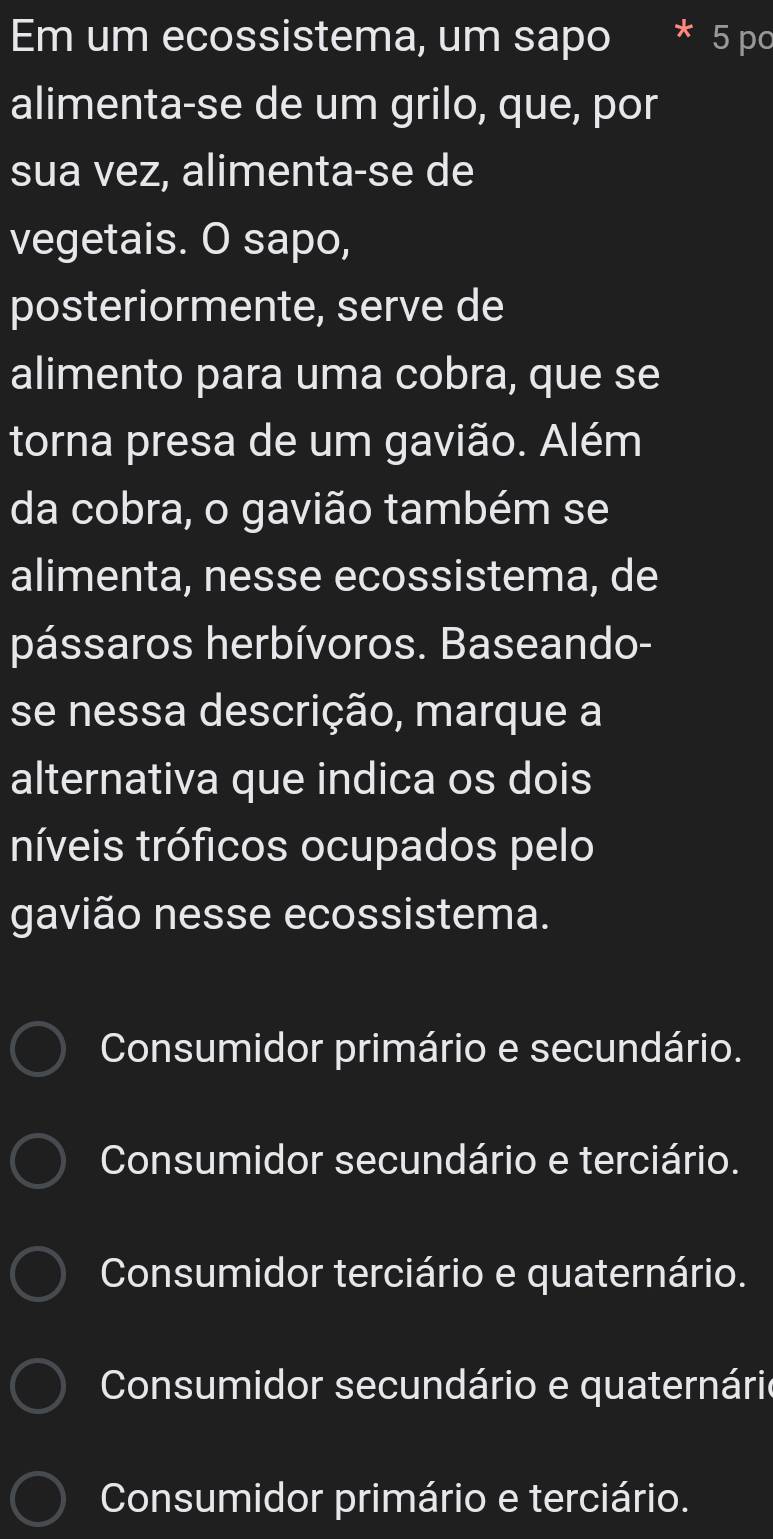Image resolution: width=773 pixels, height=1539 pixels.
Task: Pick 'Consumidor secundário e quaternário' answer
Action: (x=39, y=1385)
